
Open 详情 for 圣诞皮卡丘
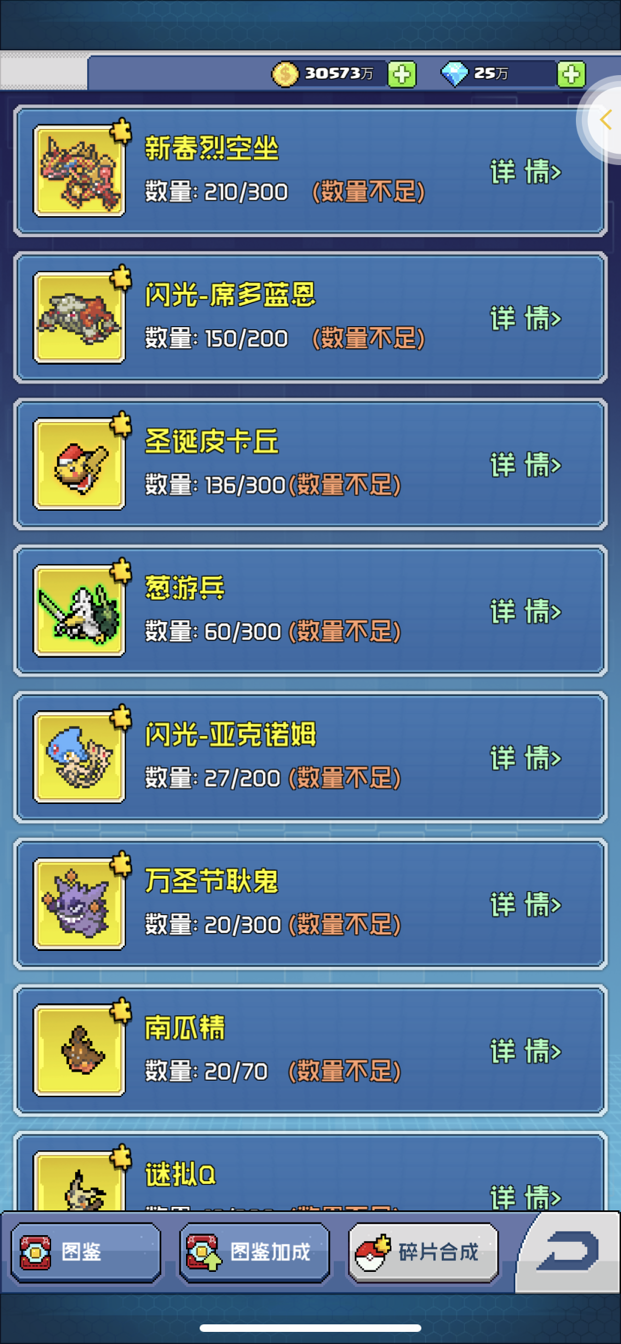click(526, 465)
